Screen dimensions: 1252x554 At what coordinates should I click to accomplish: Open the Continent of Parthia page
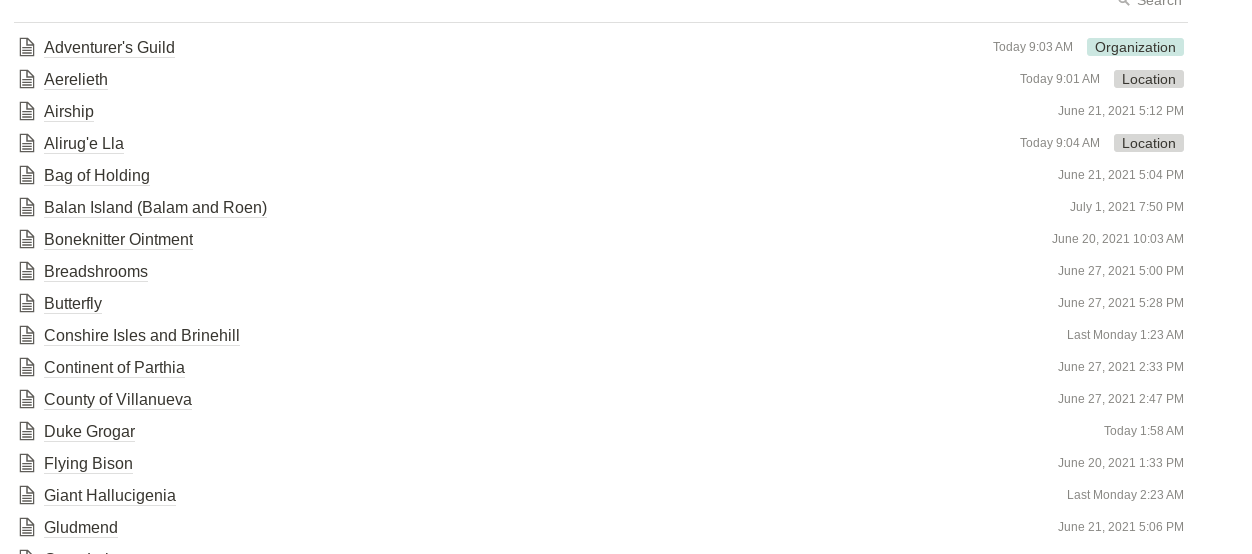coord(114,367)
